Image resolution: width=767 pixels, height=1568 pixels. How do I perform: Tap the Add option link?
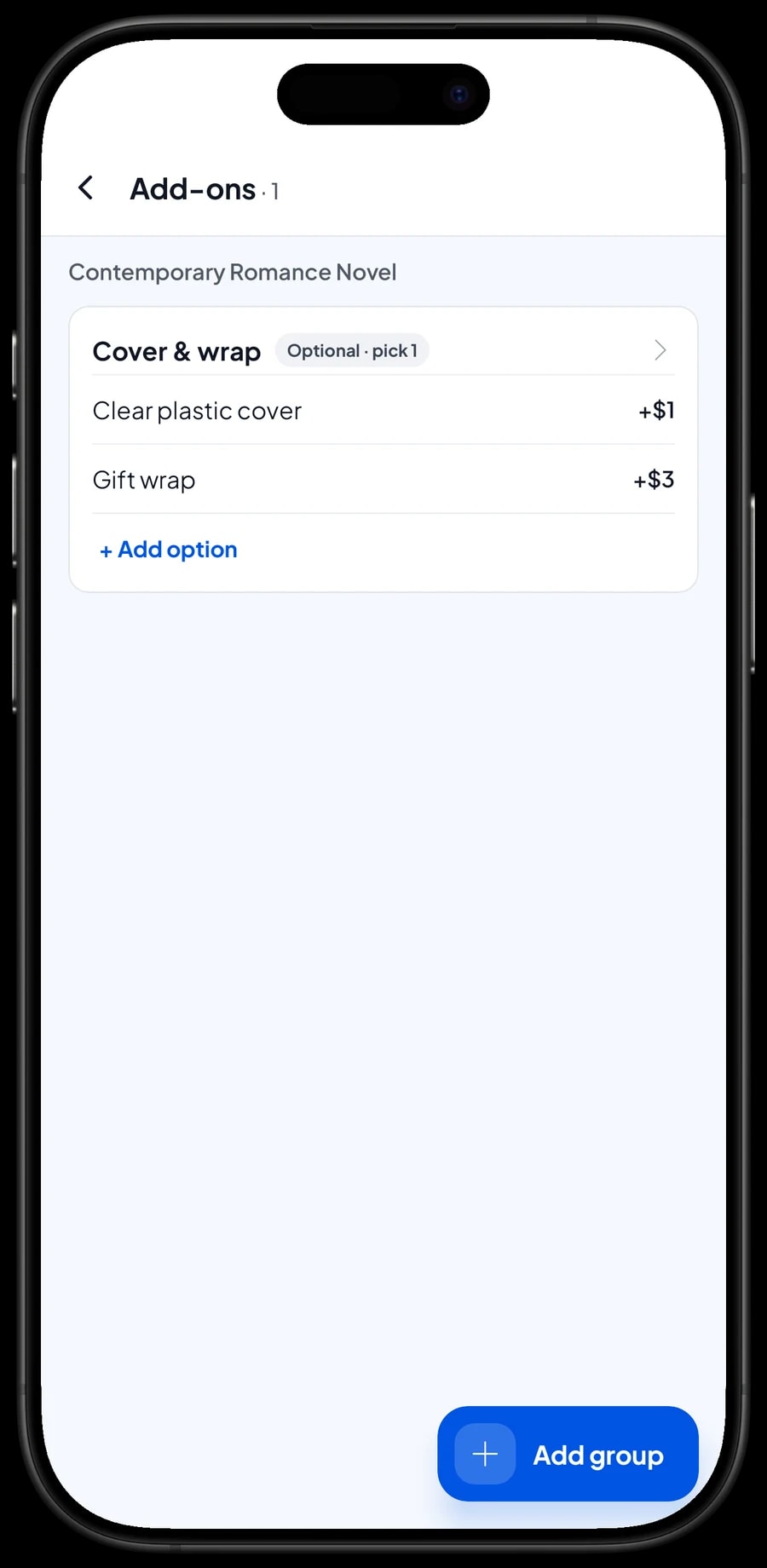point(169,550)
